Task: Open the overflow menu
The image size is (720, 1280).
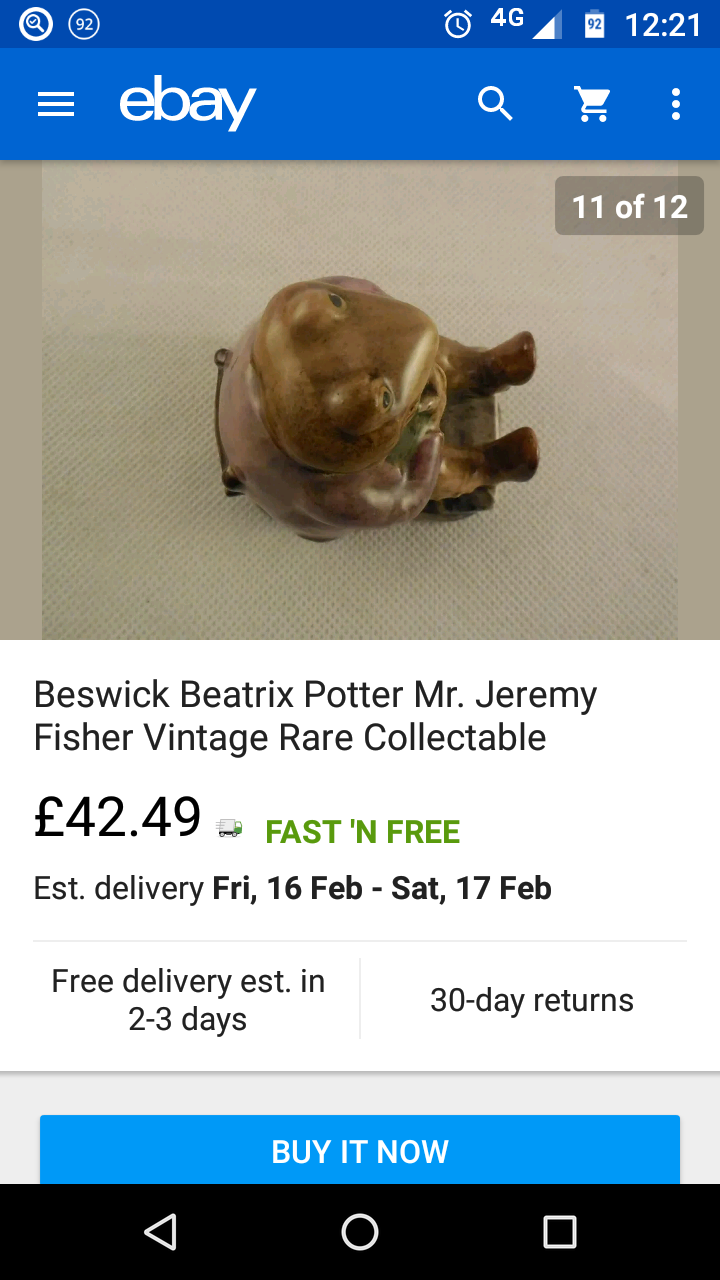Action: (x=676, y=104)
